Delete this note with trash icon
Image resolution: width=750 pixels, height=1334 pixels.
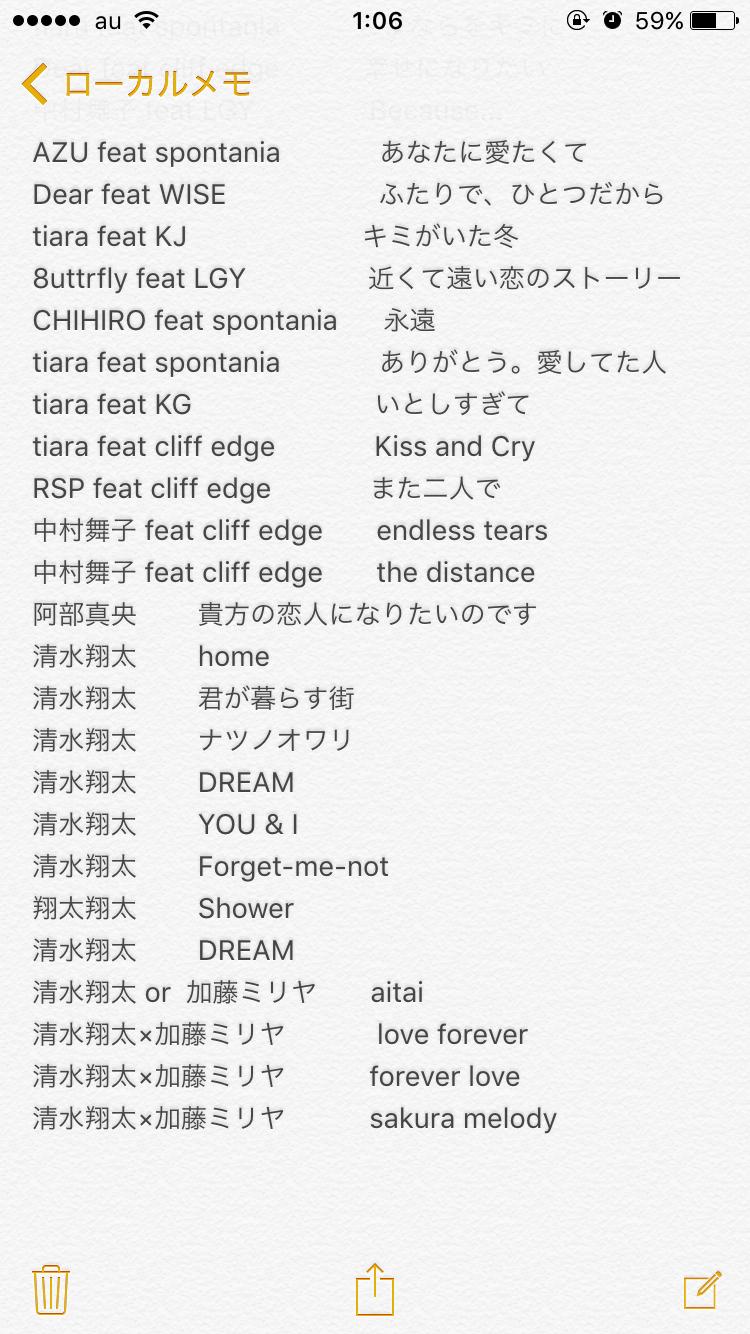pos(50,1289)
